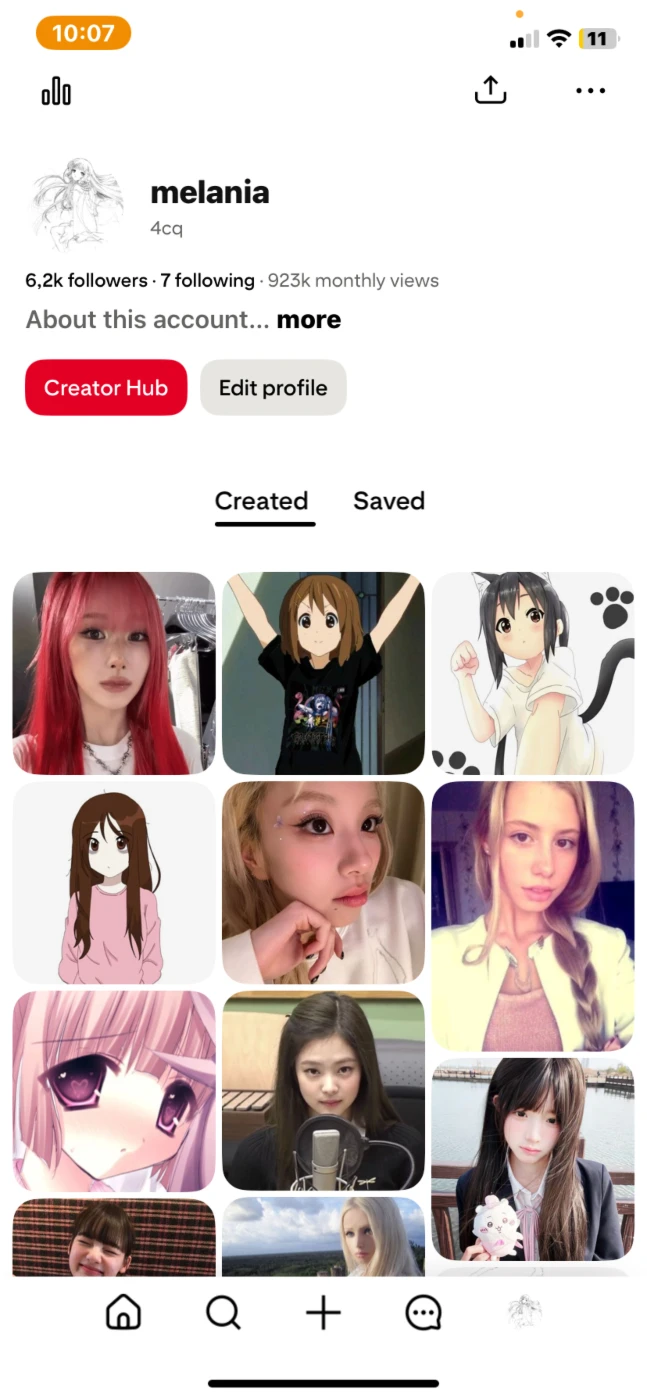The image size is (647, 1400).
Task: Tap the profile avatar picture
Action: click(x=78, y=204)
